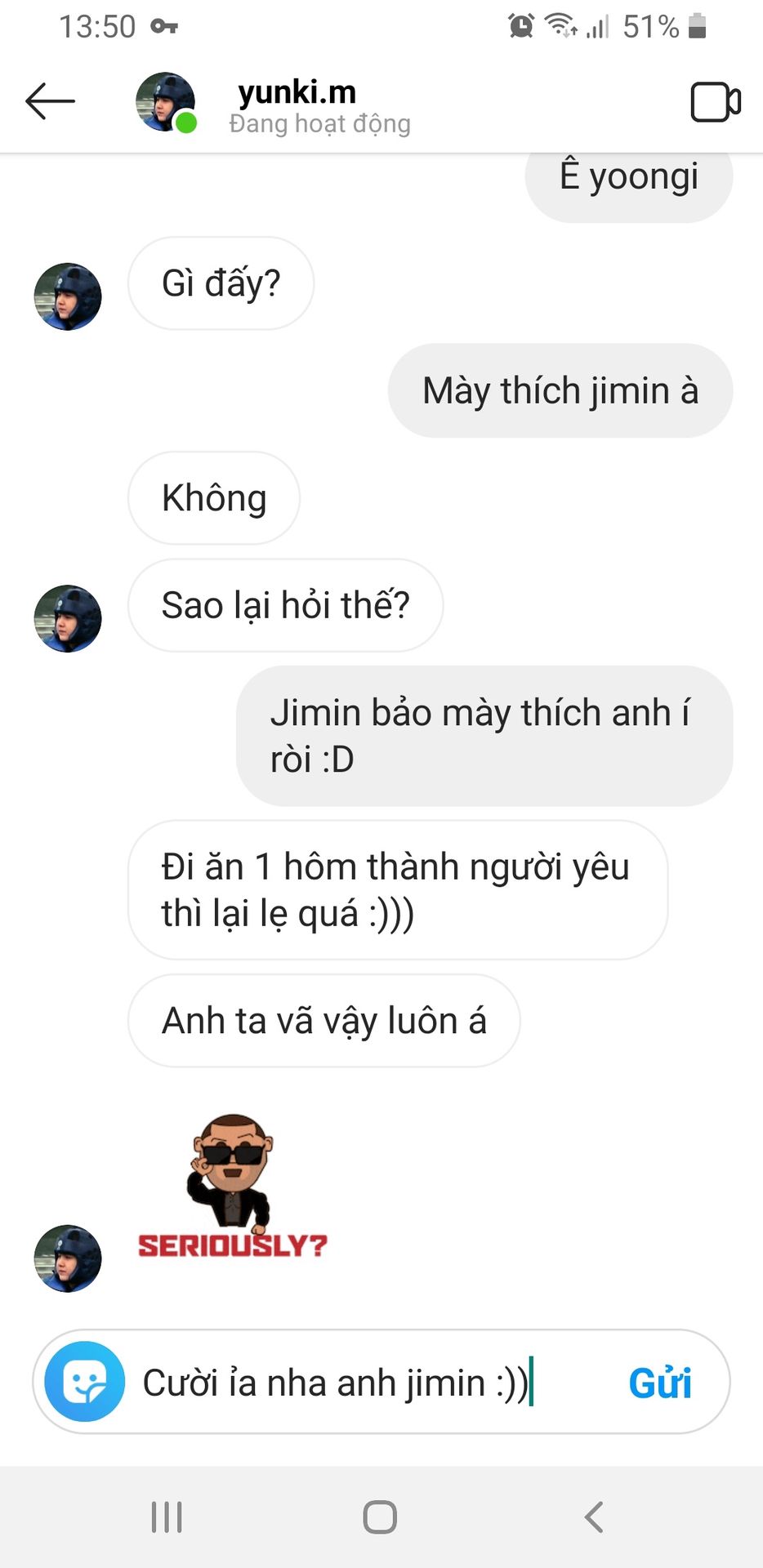Tap Gửi to send the message

[659, 1383]
